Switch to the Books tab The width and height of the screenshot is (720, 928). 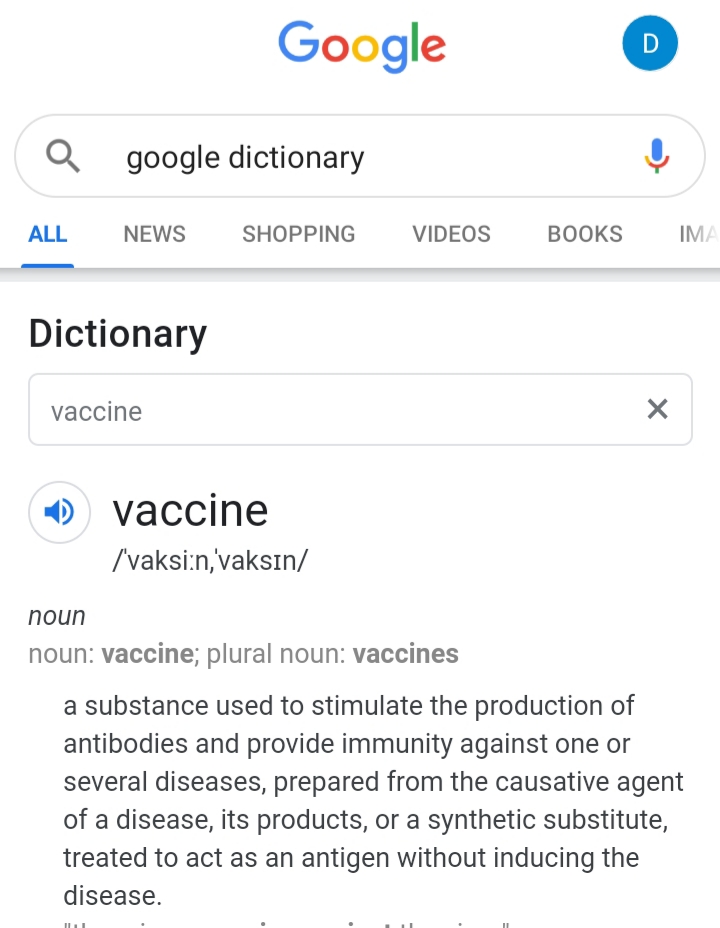584,234
